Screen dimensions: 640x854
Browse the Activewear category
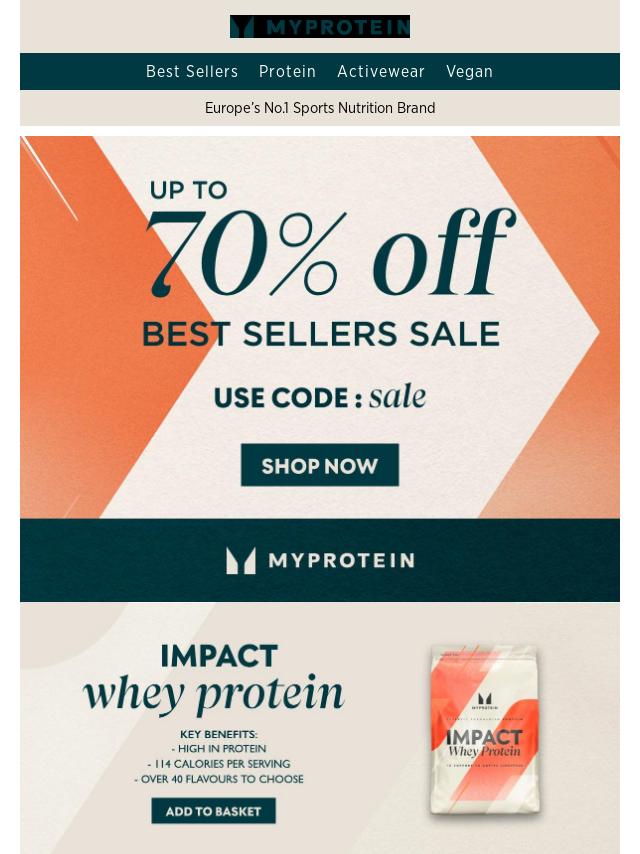tap(381, 72)
